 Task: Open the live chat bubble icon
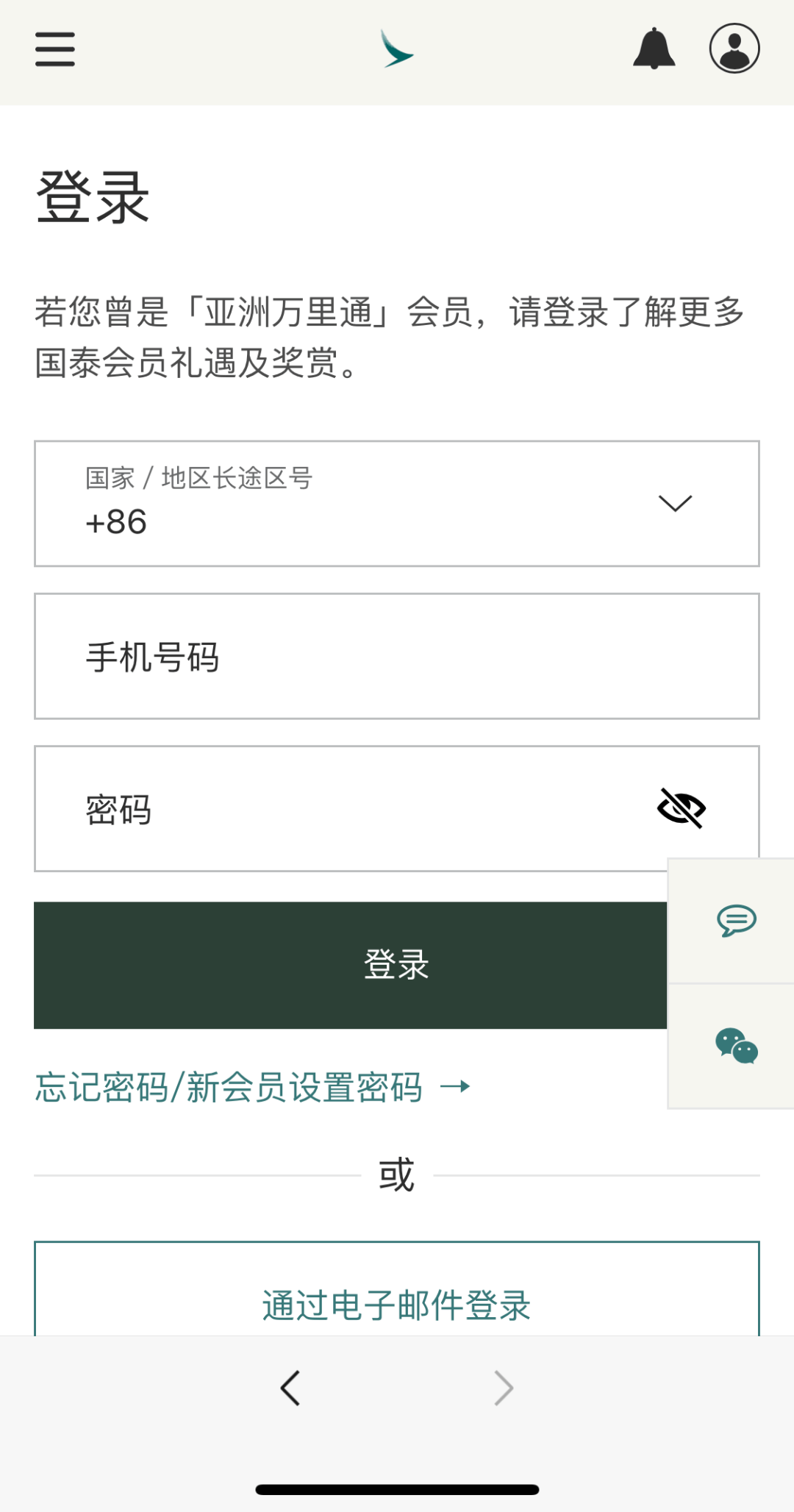point(736,920)
